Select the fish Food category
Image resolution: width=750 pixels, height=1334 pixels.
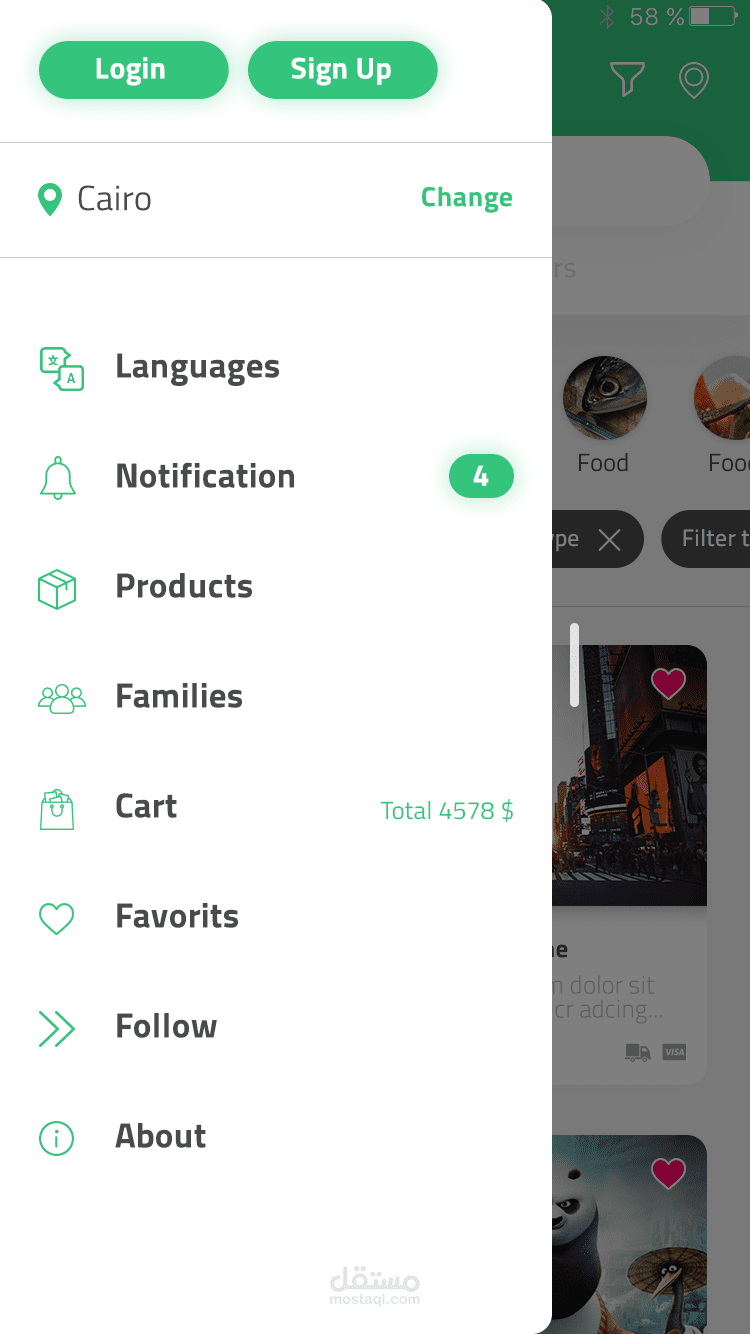(604, 398)
